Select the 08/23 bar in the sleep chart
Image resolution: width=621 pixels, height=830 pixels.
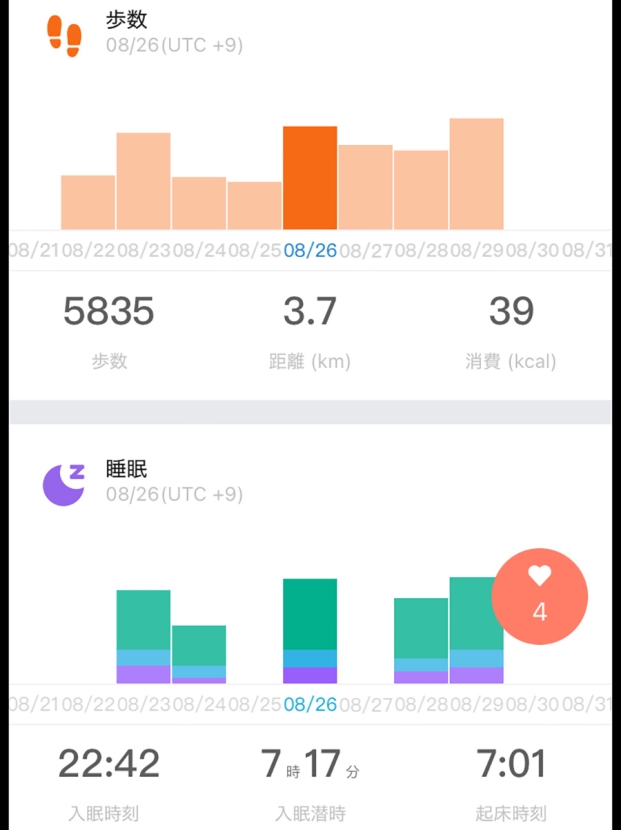(143, 637)
